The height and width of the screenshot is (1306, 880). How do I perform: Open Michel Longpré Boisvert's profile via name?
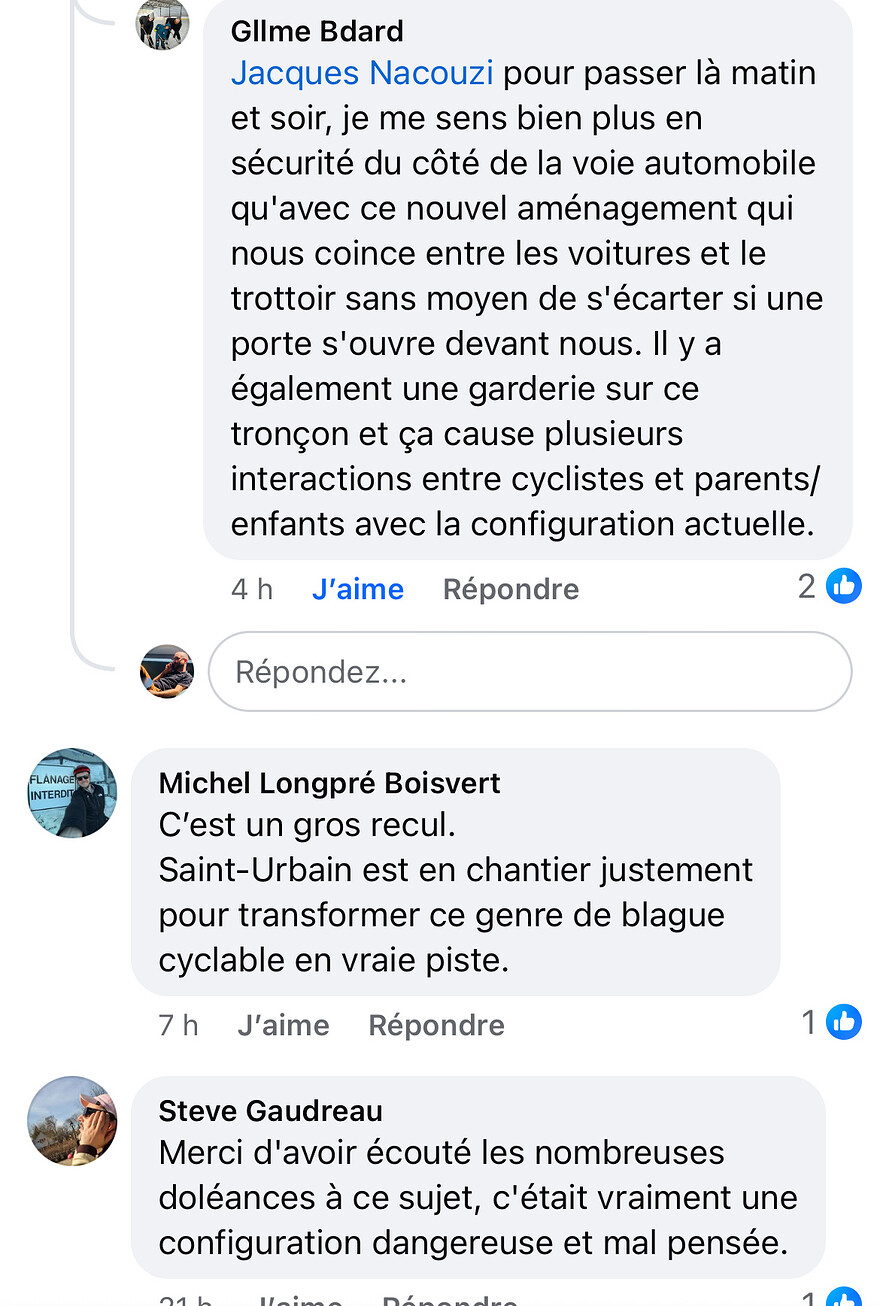(329, 782)
